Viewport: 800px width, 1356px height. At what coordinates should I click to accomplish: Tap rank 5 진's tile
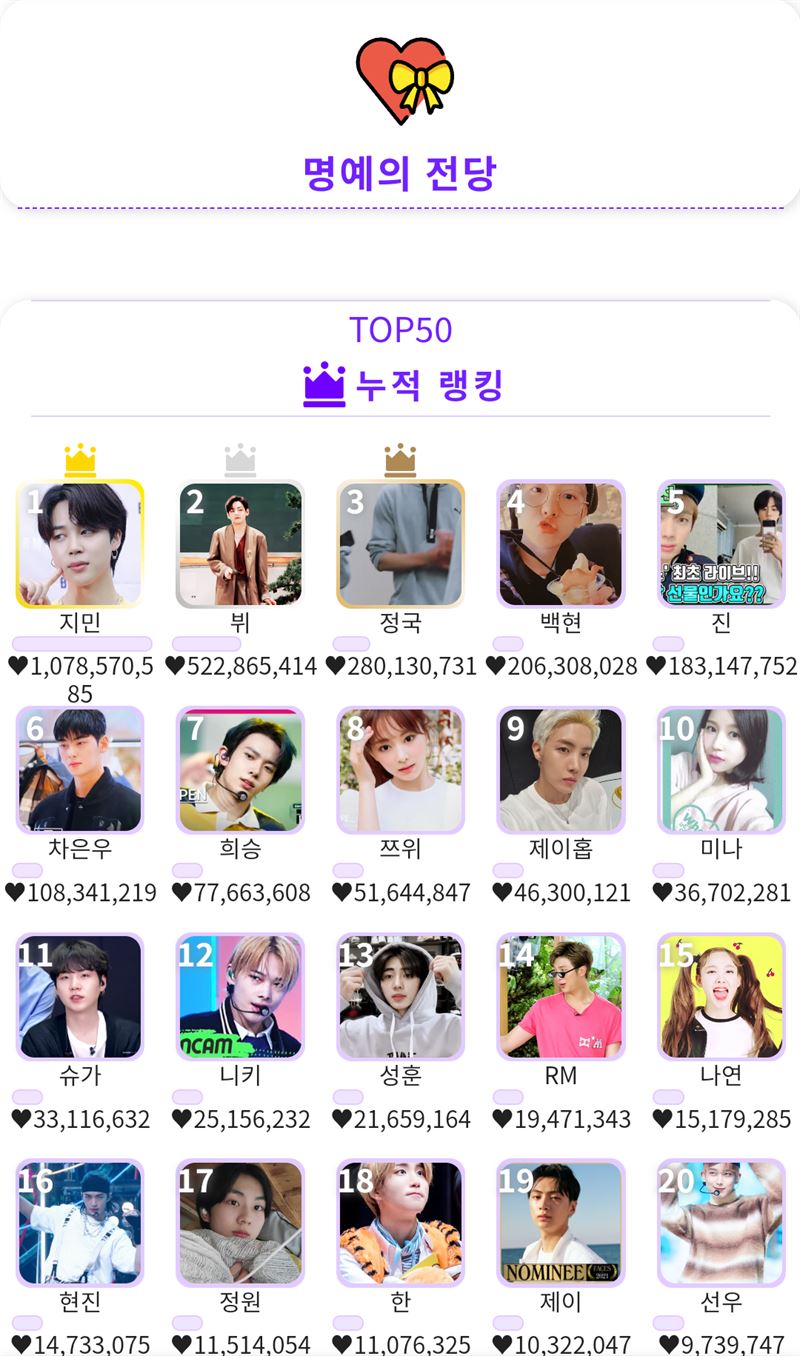coord(721,544)
